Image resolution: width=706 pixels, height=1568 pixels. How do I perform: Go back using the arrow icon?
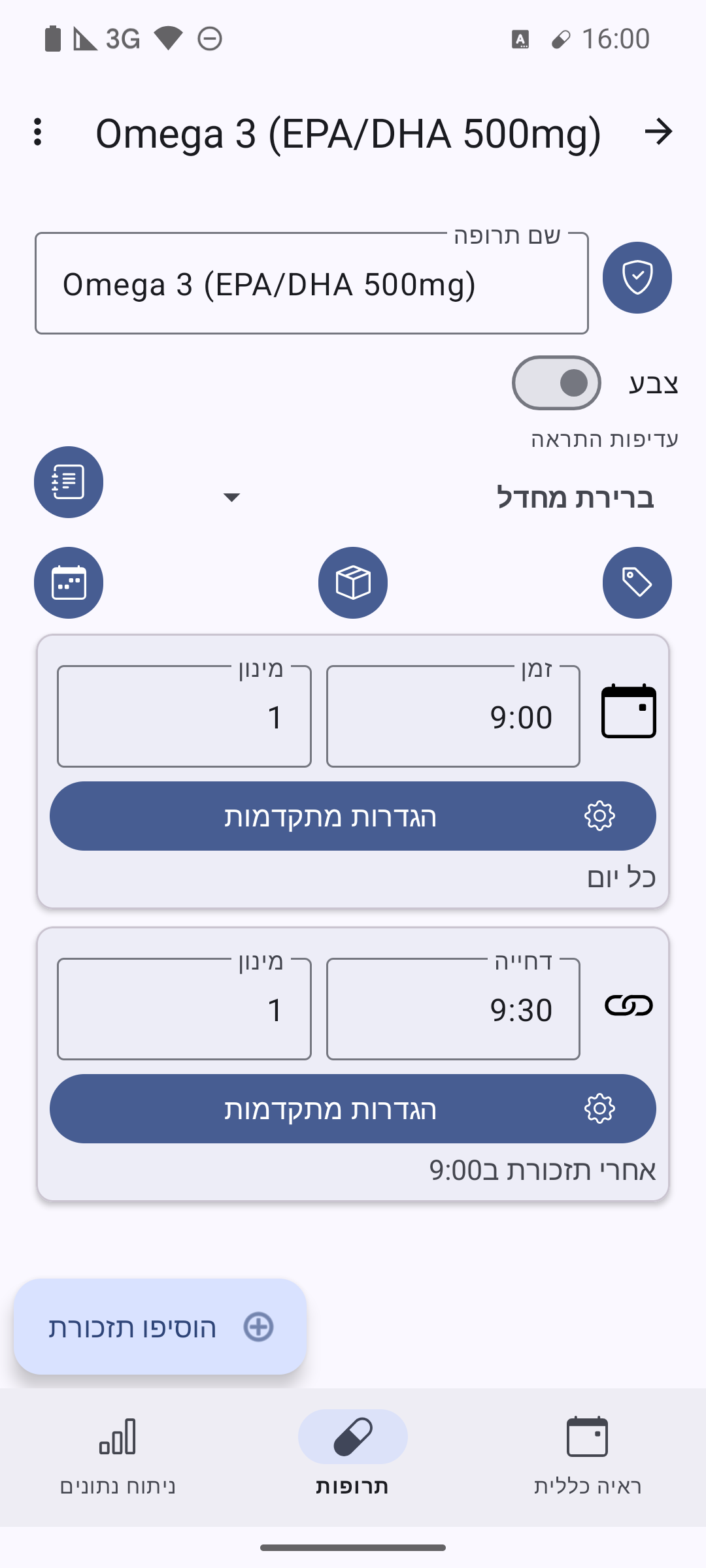click(x=658, y=133)
